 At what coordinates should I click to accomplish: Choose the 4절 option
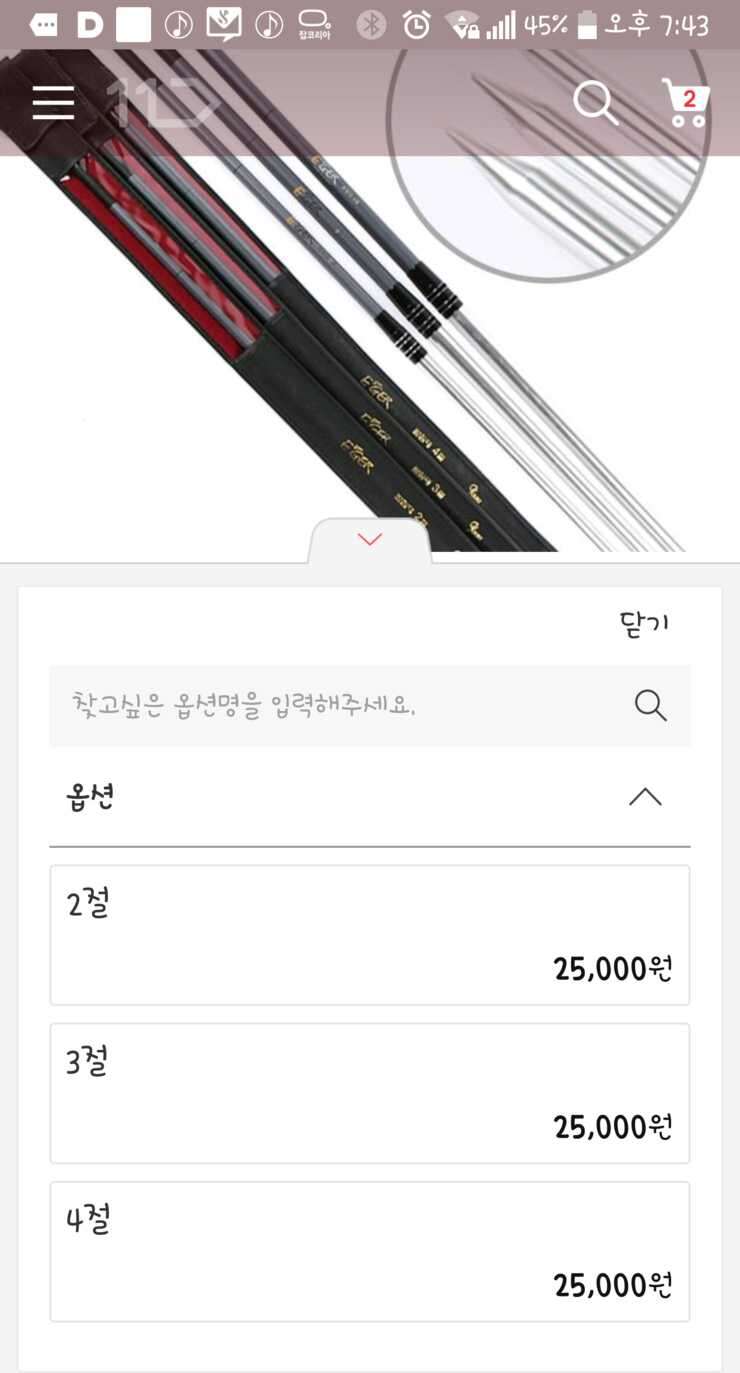coord(370,1251)
